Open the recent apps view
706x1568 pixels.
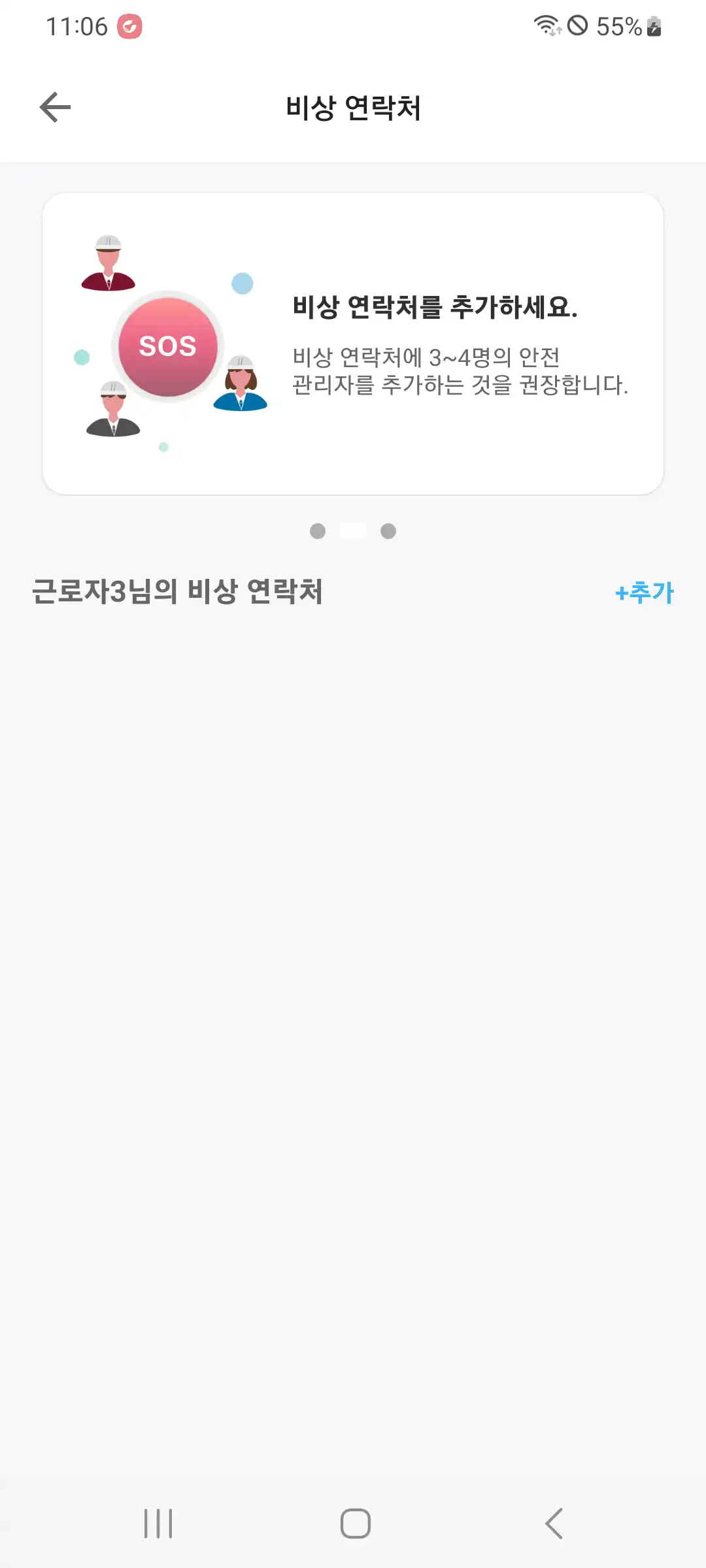(158, 1524)
